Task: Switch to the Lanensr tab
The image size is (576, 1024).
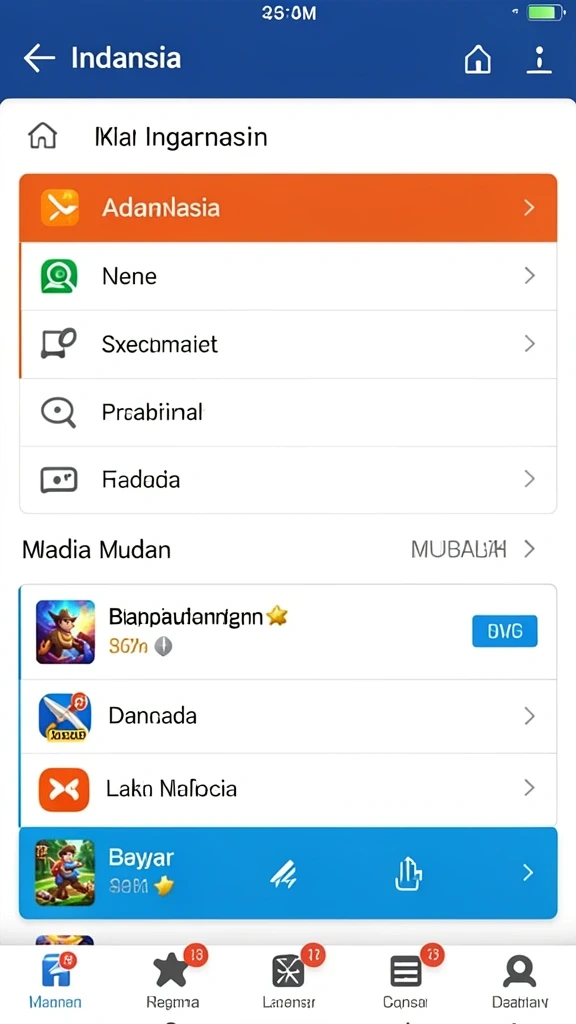Action: [289, 979]
